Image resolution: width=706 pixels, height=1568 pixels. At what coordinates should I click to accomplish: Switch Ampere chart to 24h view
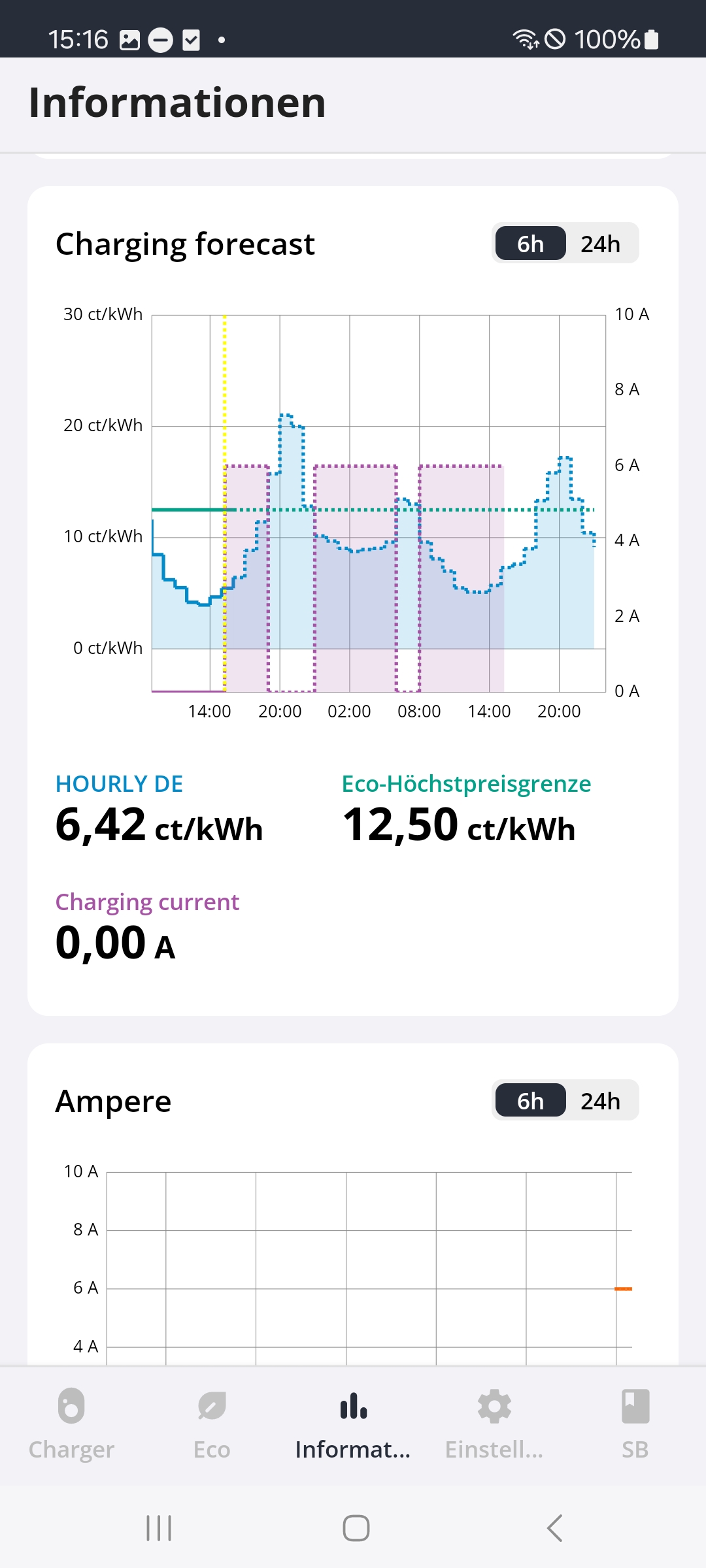point(600,1101)
